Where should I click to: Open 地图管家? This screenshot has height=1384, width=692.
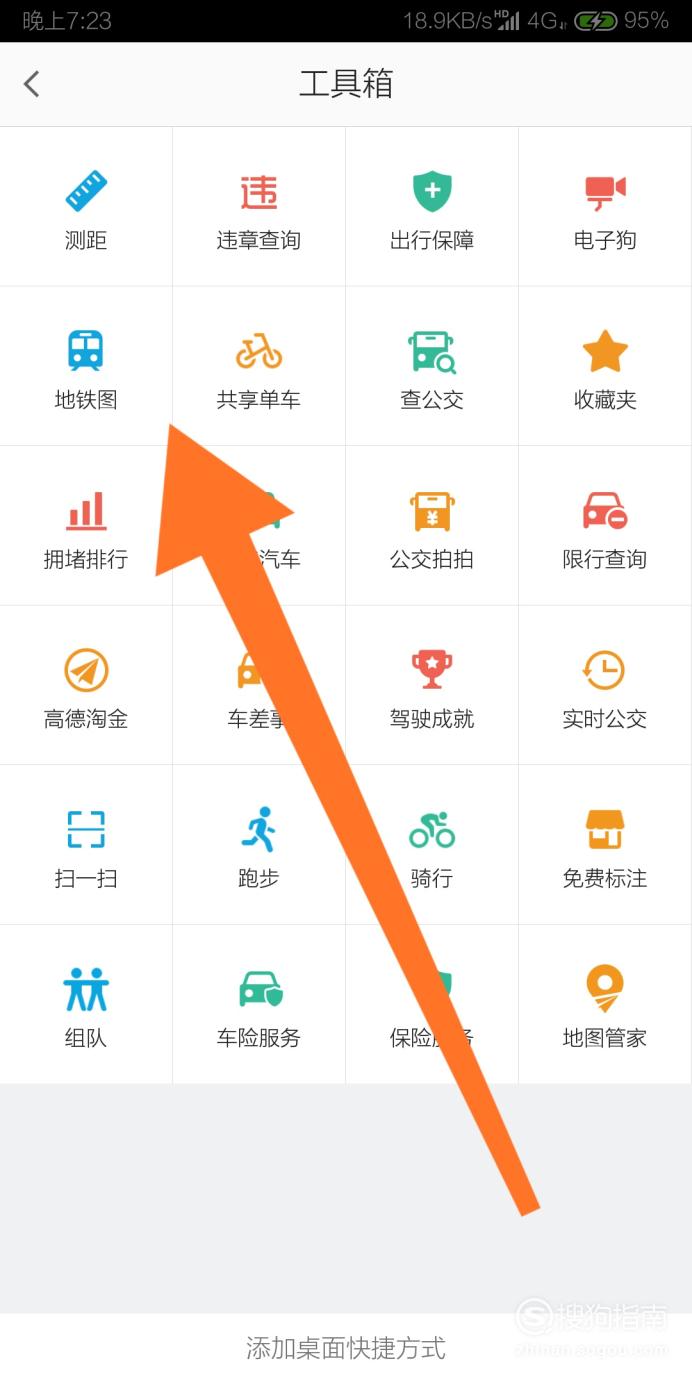605,1005
